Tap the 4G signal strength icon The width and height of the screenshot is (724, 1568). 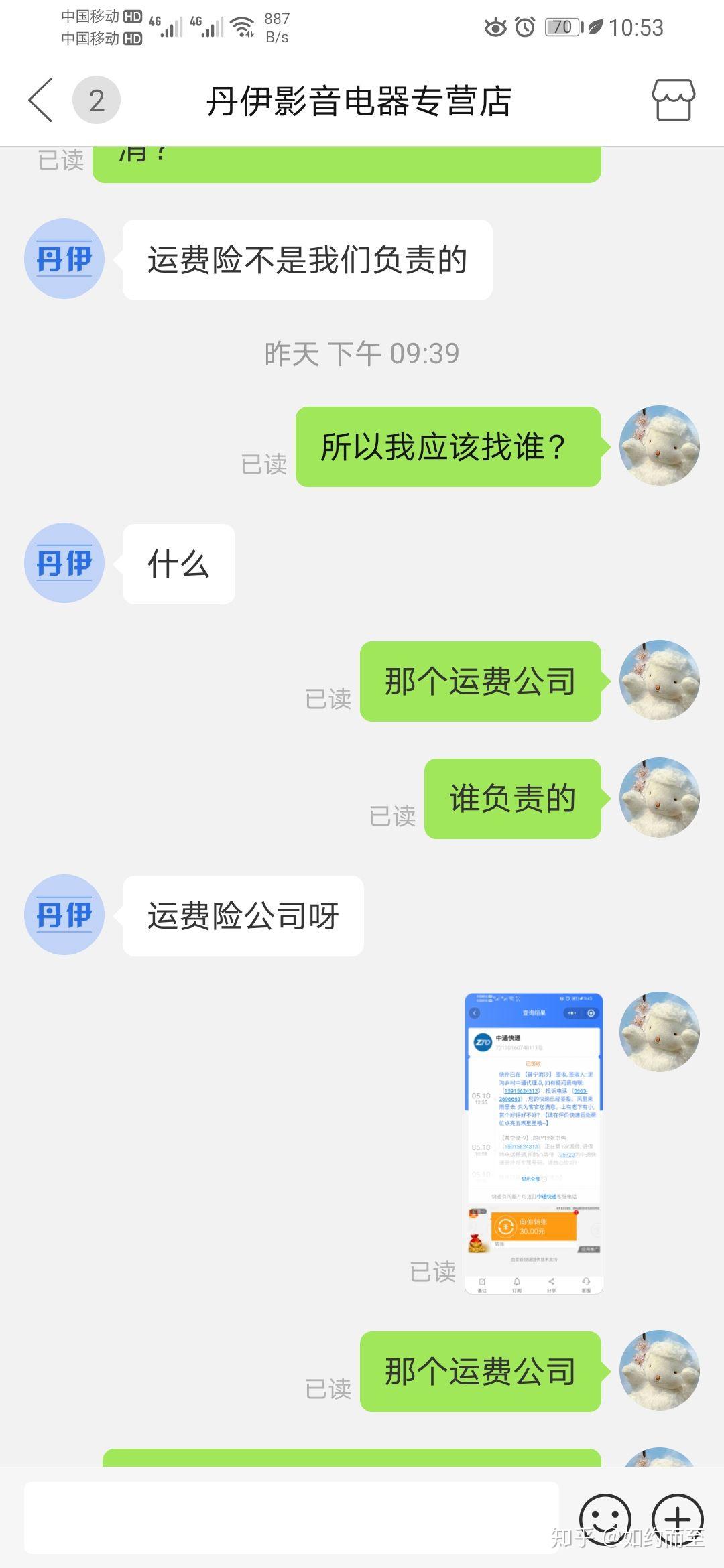pyautogui.click(x=170, y=27)
